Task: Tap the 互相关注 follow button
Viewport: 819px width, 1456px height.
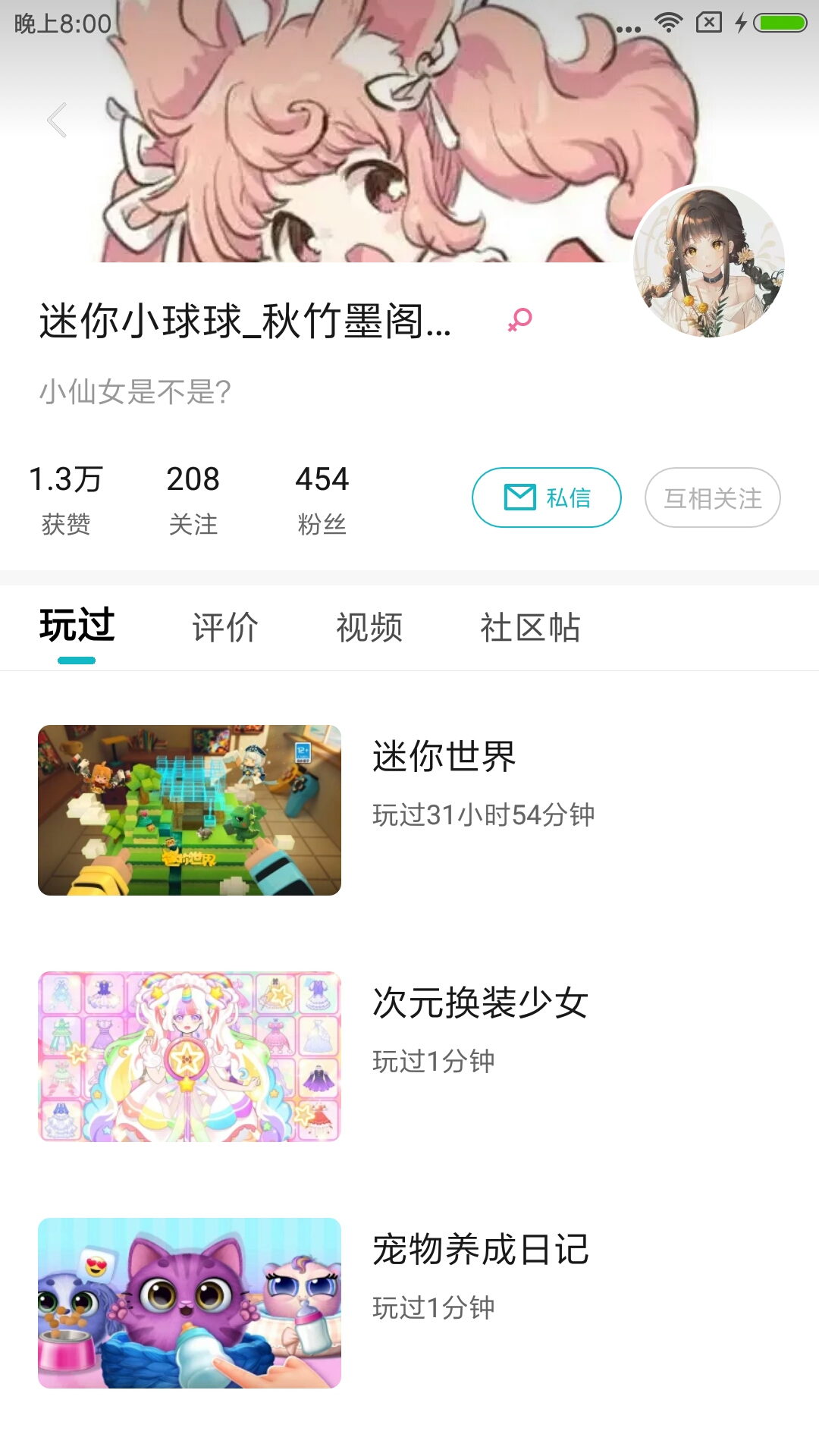Action: (712, 497)
